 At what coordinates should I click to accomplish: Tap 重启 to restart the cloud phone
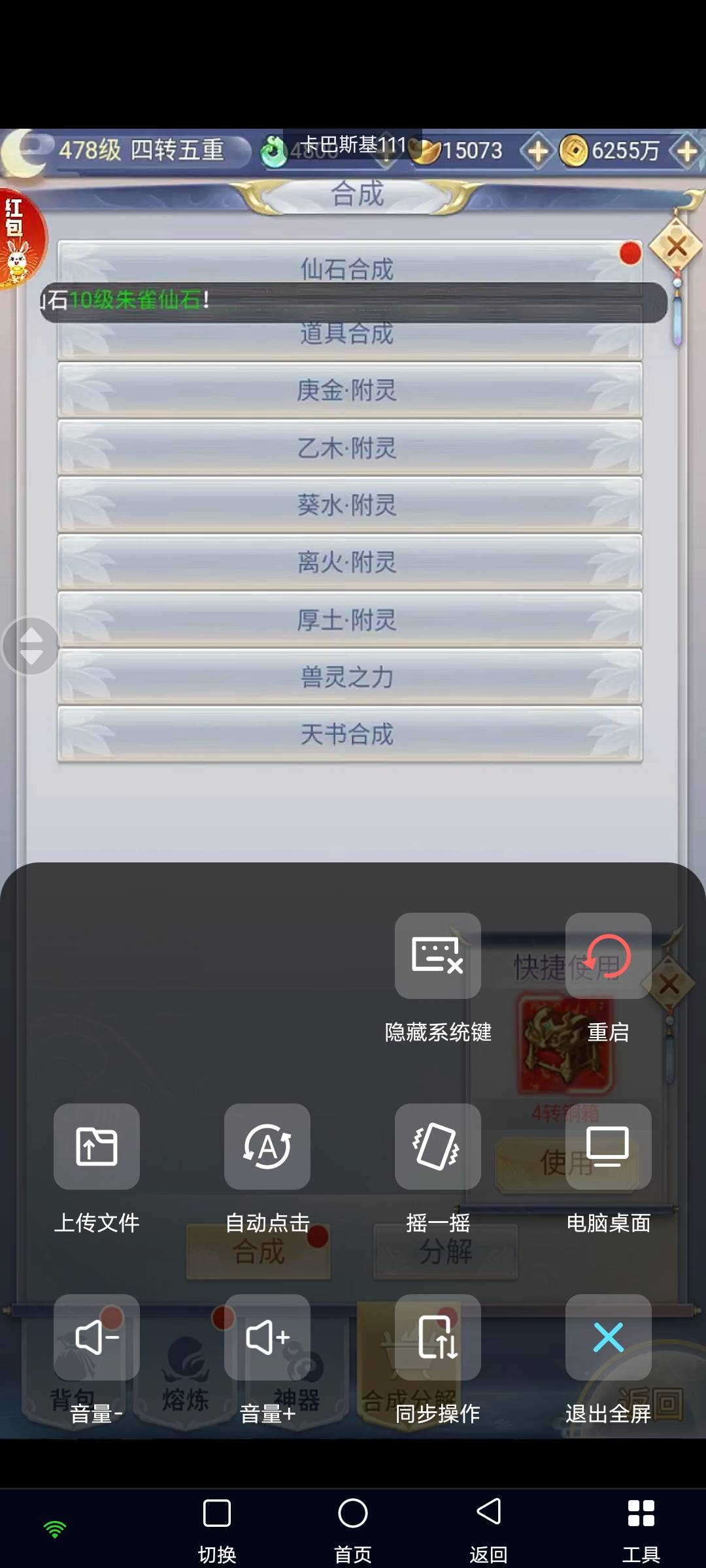(x=608, y=956)
